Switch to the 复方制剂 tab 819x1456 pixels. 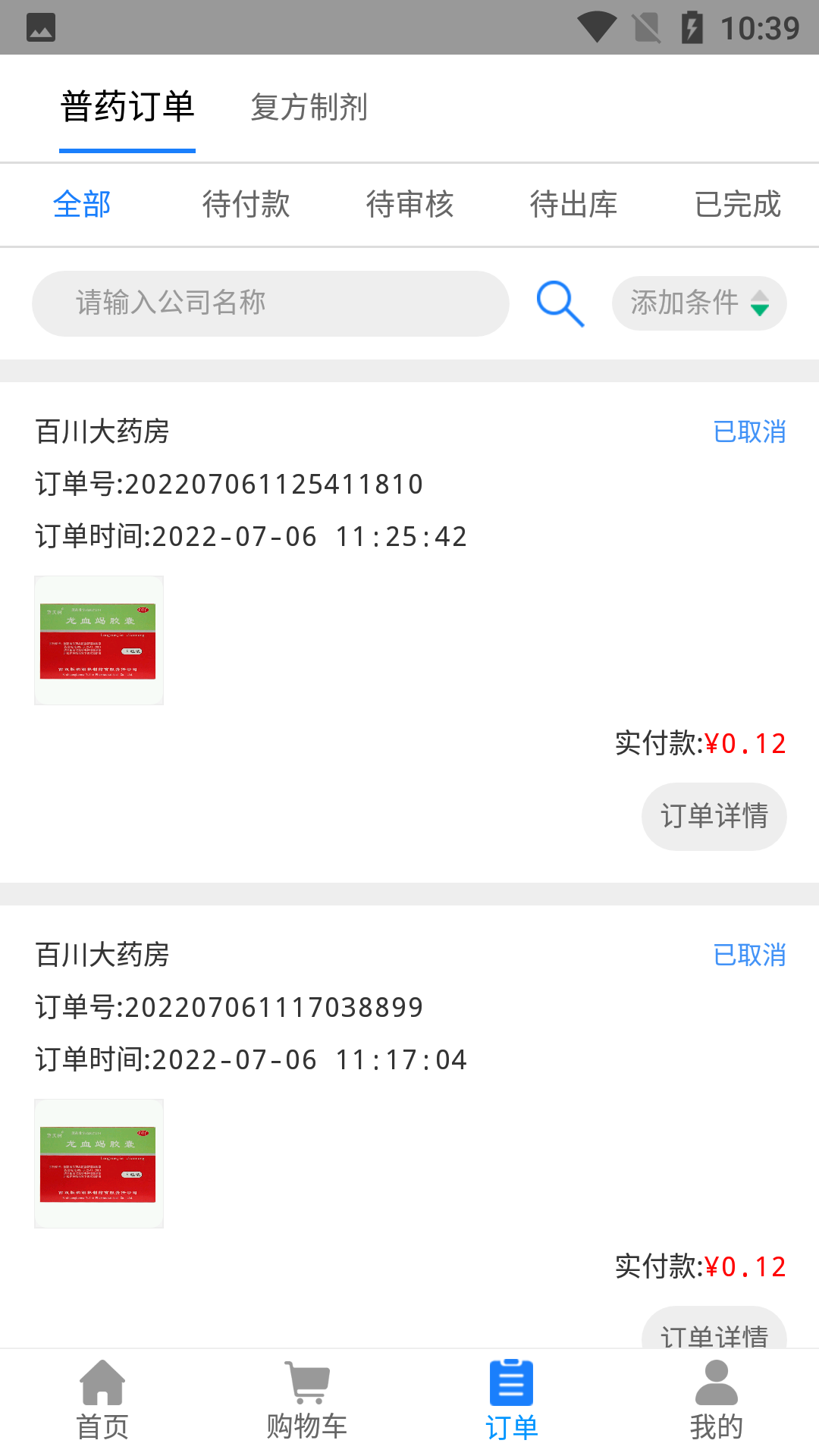[309, 107]
